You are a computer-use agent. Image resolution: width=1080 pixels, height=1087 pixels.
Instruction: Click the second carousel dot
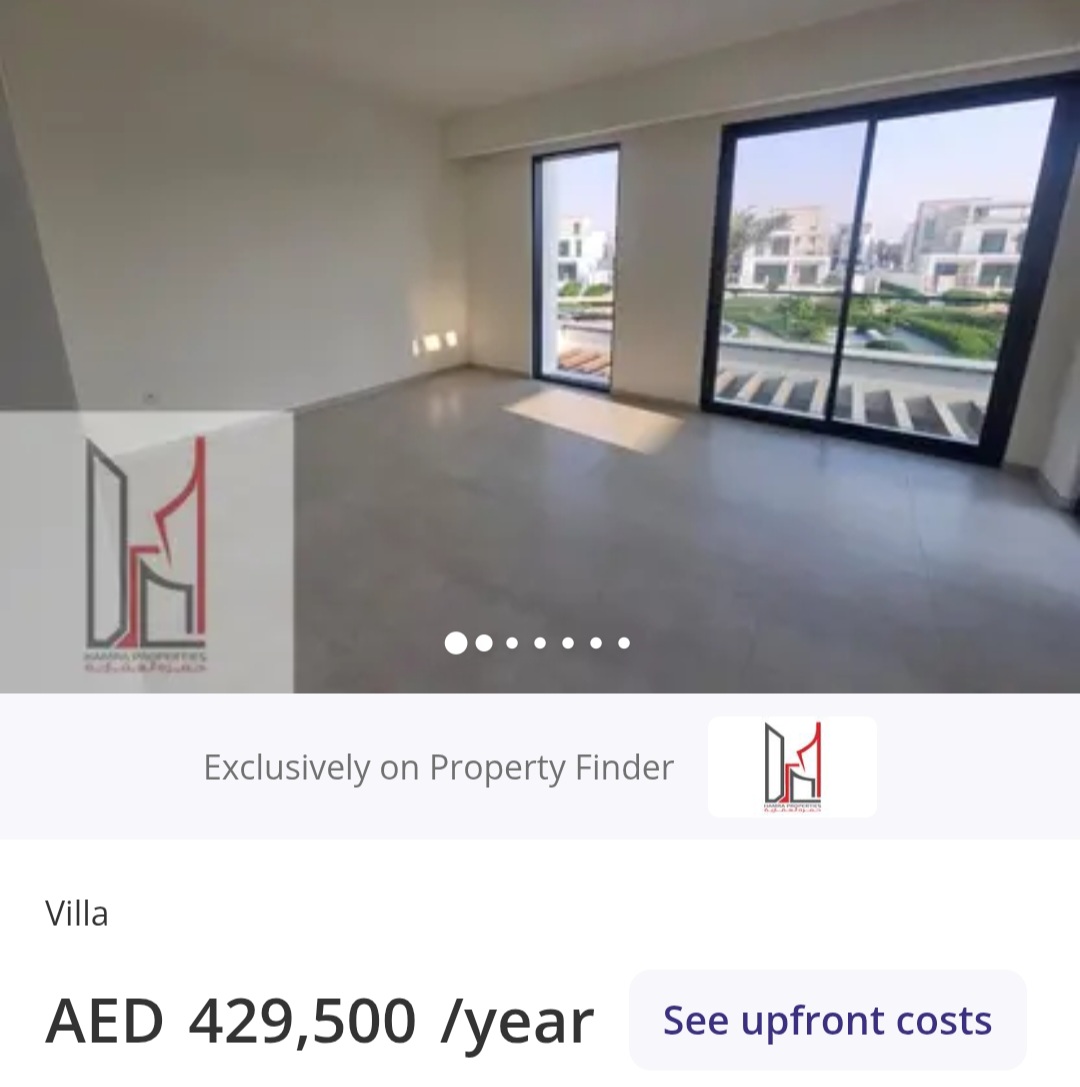[485, 643]
